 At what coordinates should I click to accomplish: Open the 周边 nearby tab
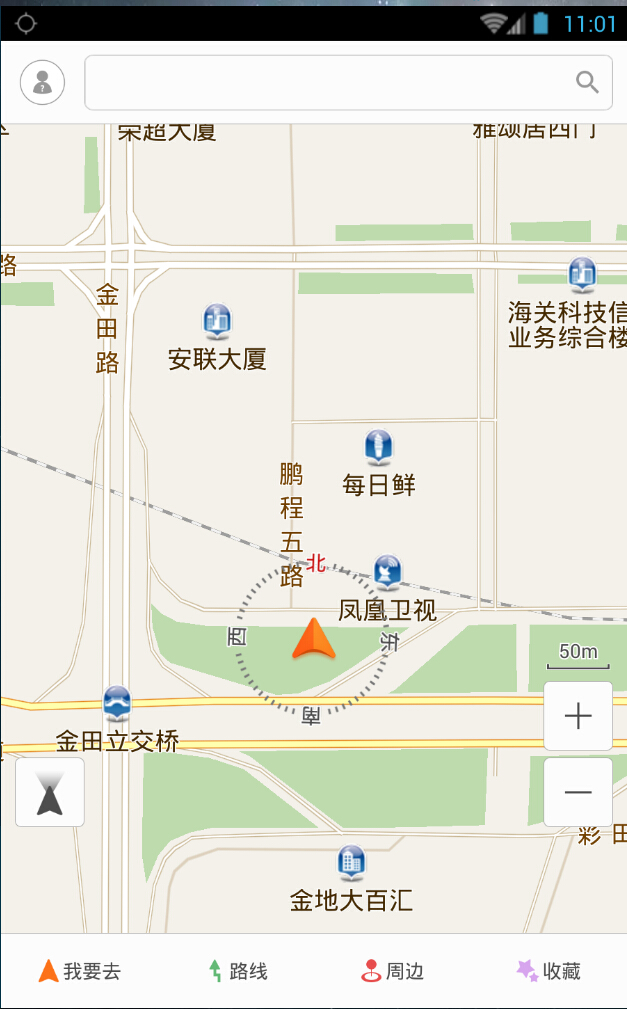(393, 971)
